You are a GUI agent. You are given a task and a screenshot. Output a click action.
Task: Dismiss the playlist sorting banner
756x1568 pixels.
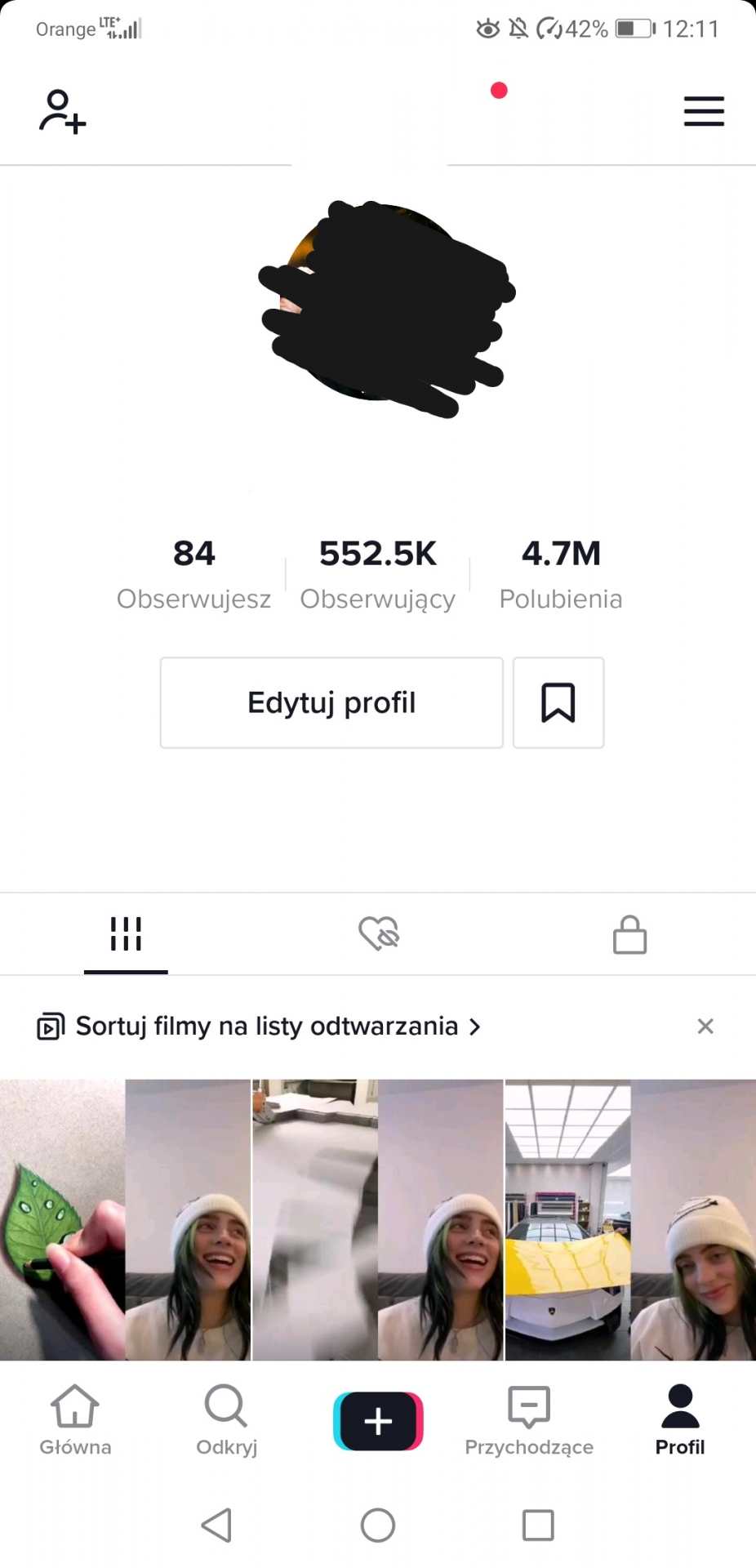click(705, 1027)
